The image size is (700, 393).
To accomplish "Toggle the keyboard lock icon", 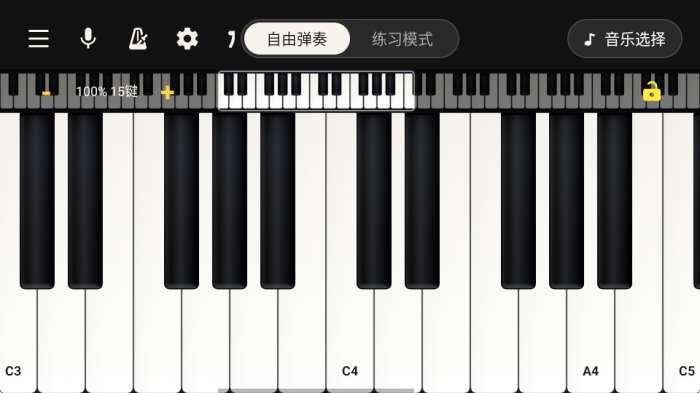I will 651,92.
